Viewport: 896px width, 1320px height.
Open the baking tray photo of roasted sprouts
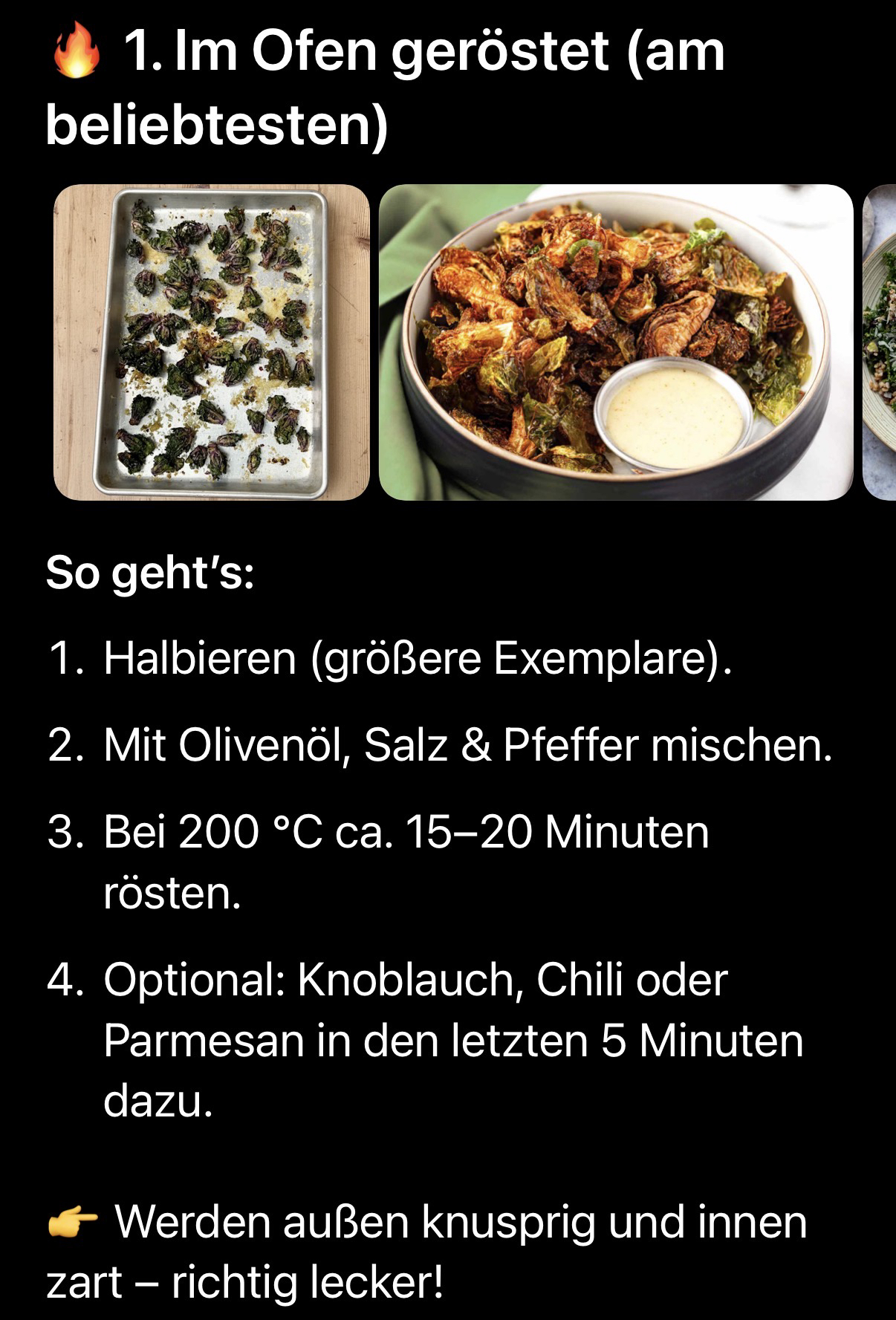point(212,342)
